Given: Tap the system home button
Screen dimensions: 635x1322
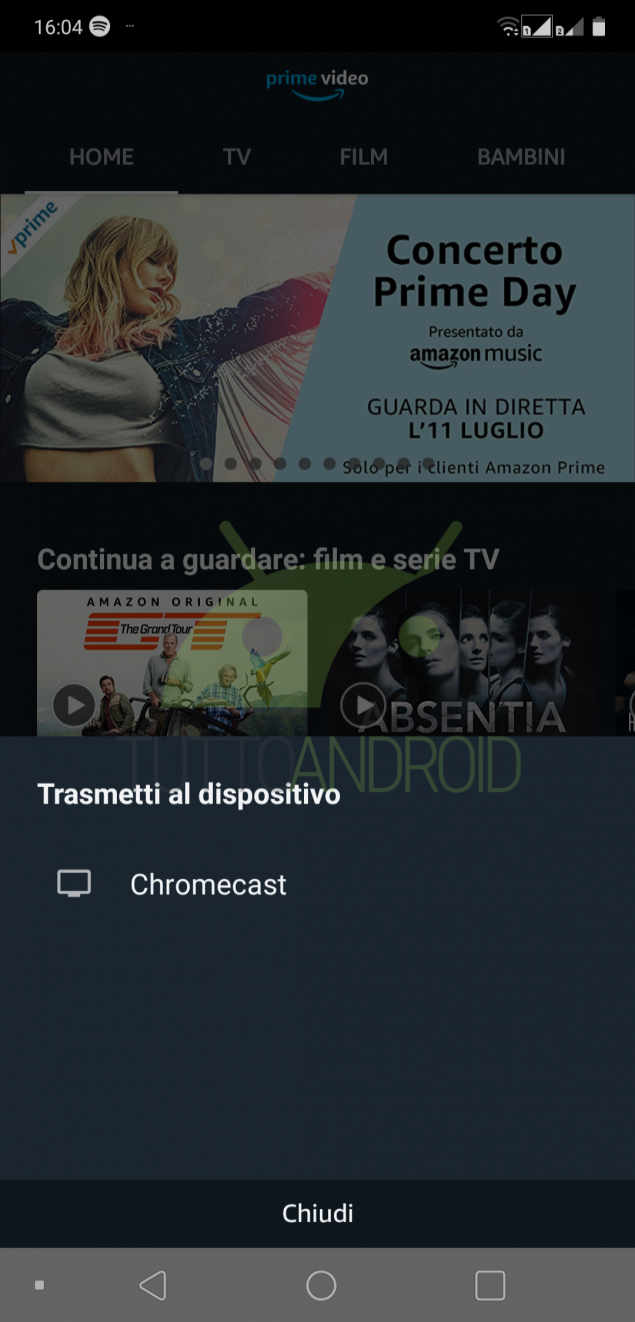Looking at the screenshot, I should click(x=321, y=1285).
